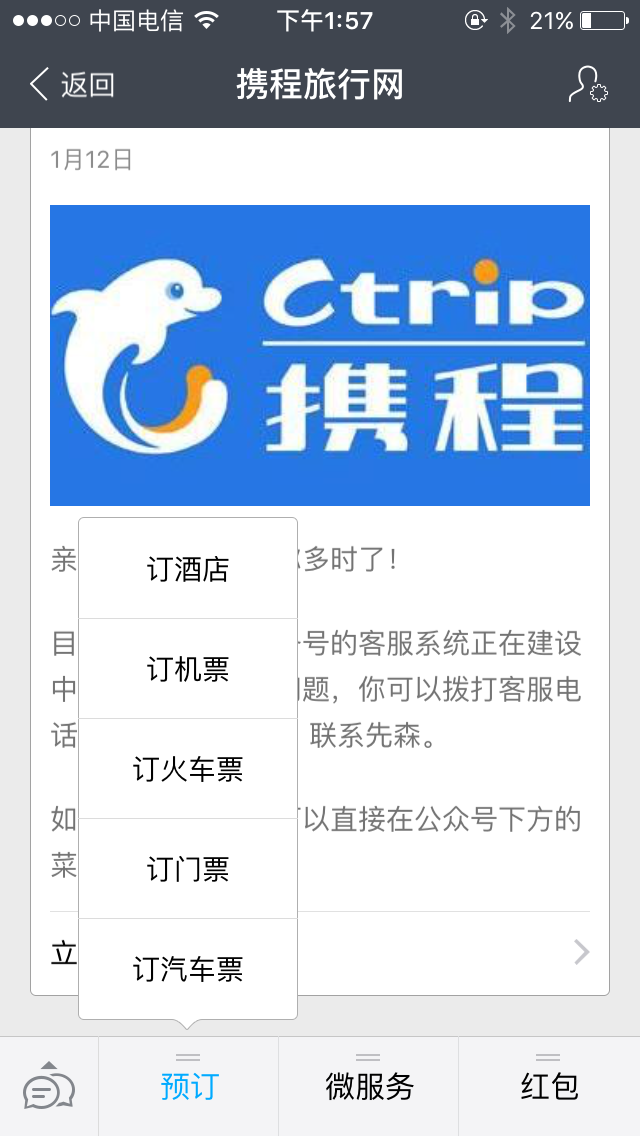Open the account profile settings icon
This screenshot has height=1136, width=640.
tap(587, 85)
